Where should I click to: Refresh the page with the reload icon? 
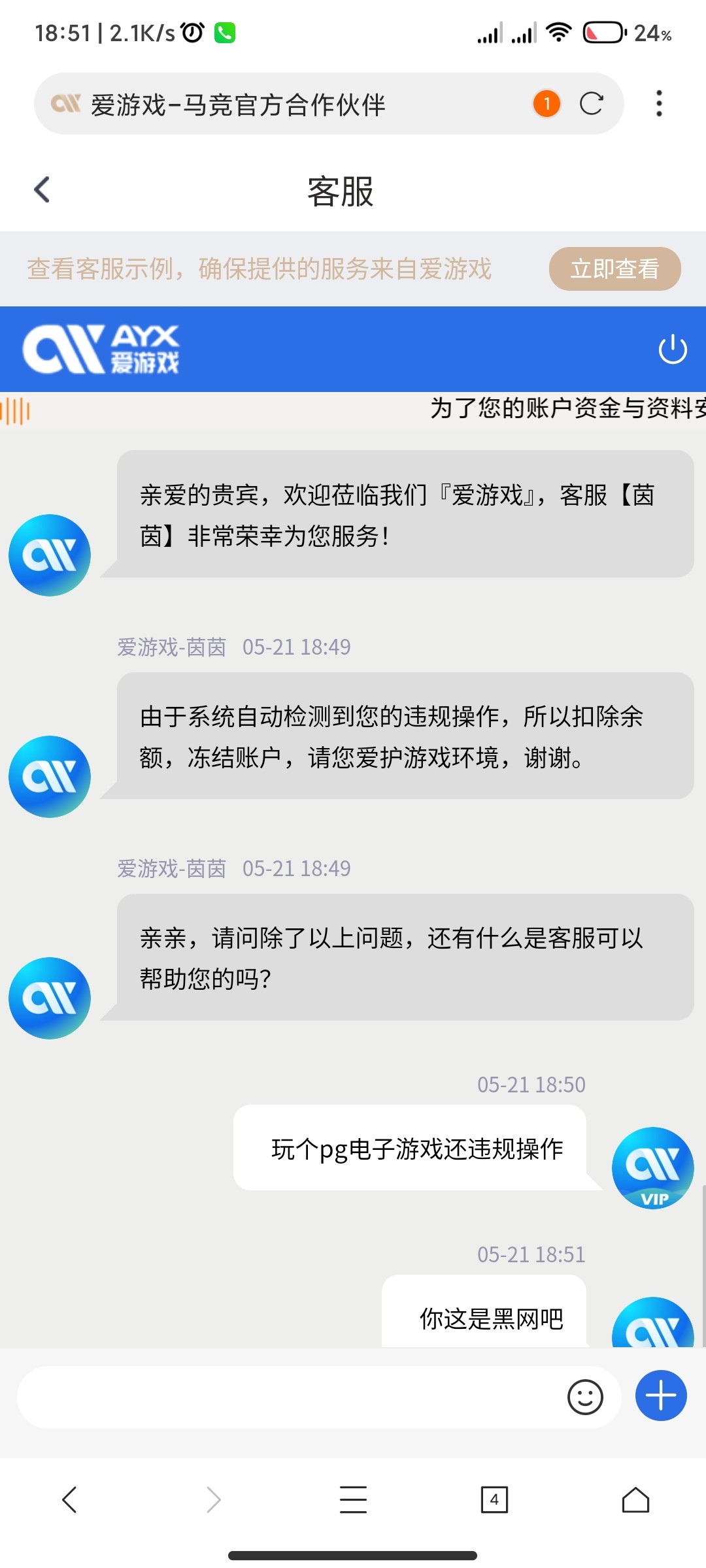click(x=592, y=104)
